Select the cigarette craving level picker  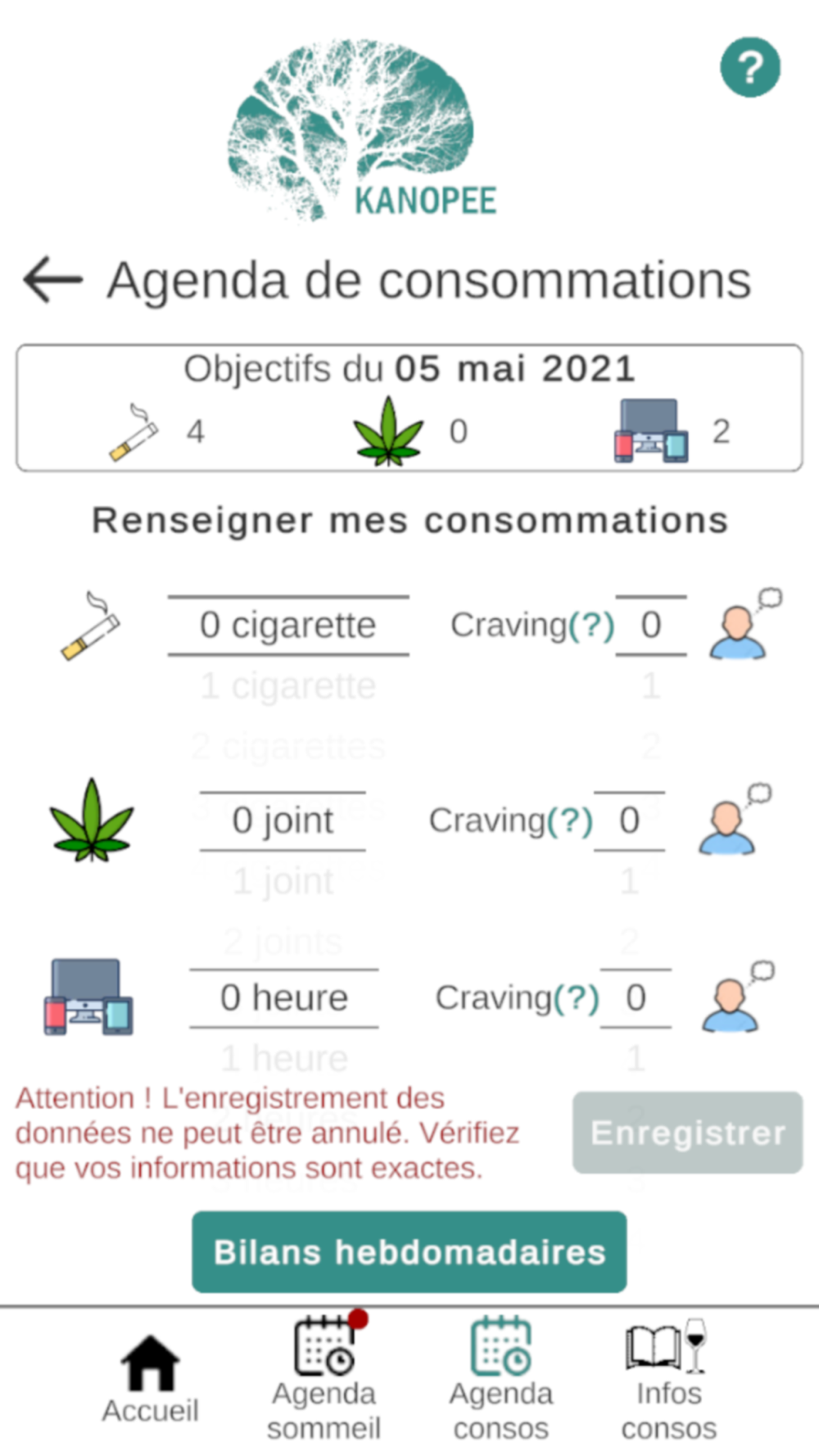click(x=651, y=626)
